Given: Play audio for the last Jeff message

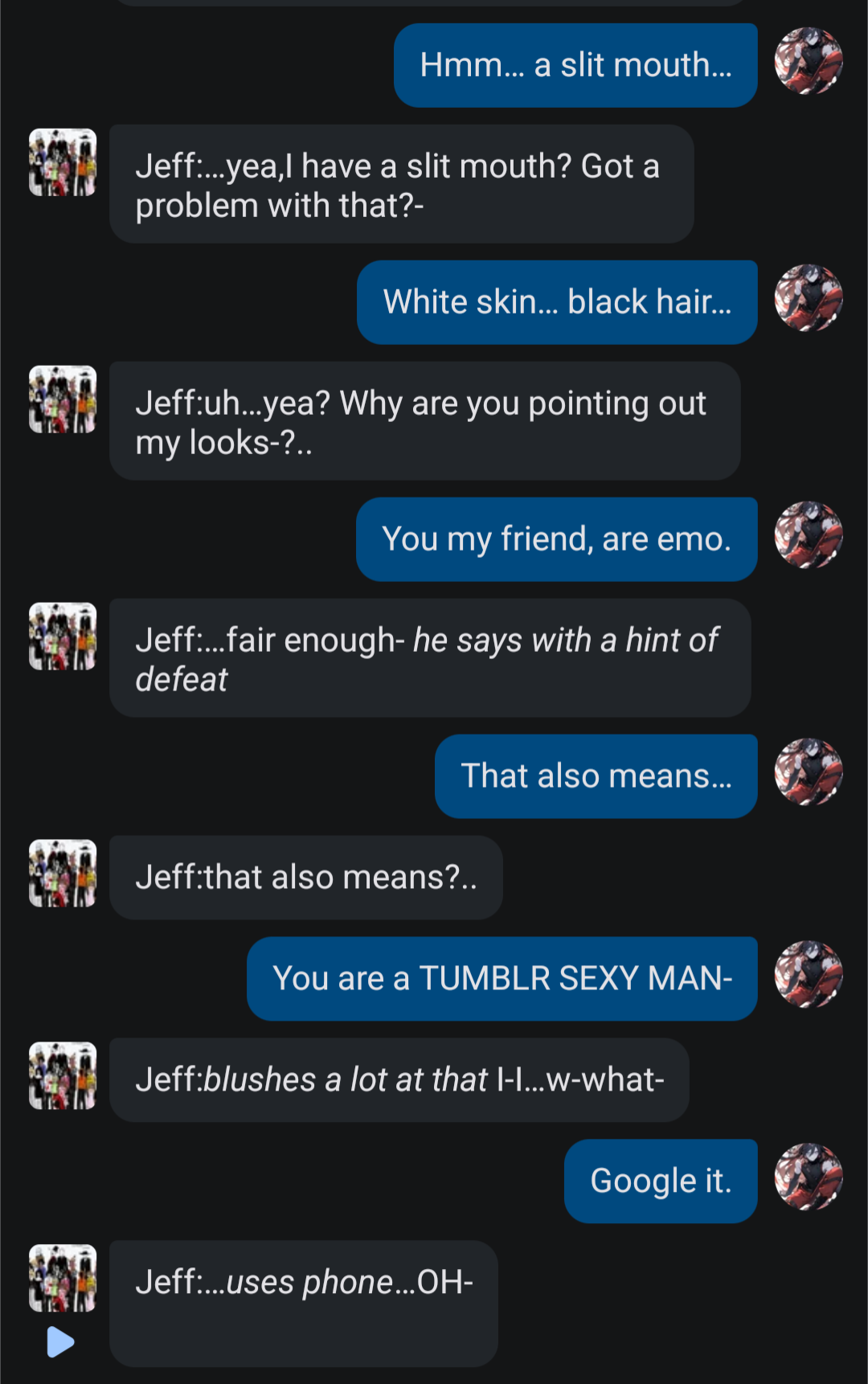Looking at the screenshot, I should 60,1341.
